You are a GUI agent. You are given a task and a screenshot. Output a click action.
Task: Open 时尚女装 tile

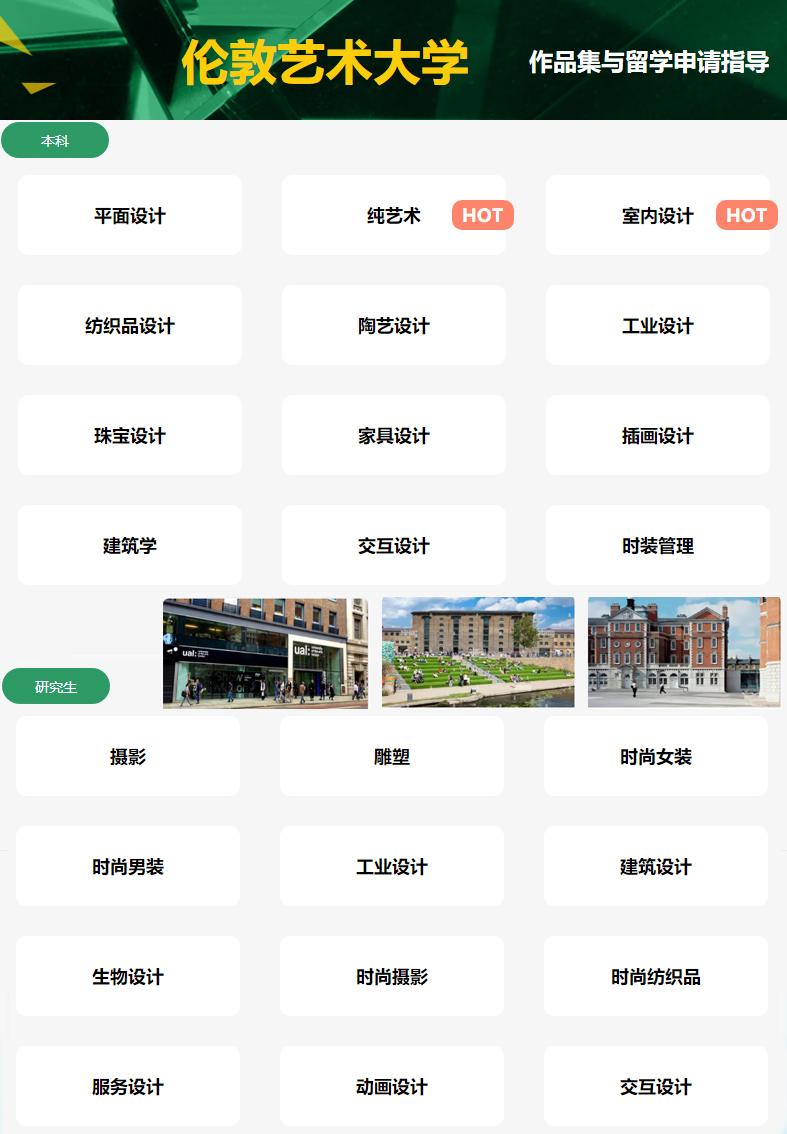[656, 757]
